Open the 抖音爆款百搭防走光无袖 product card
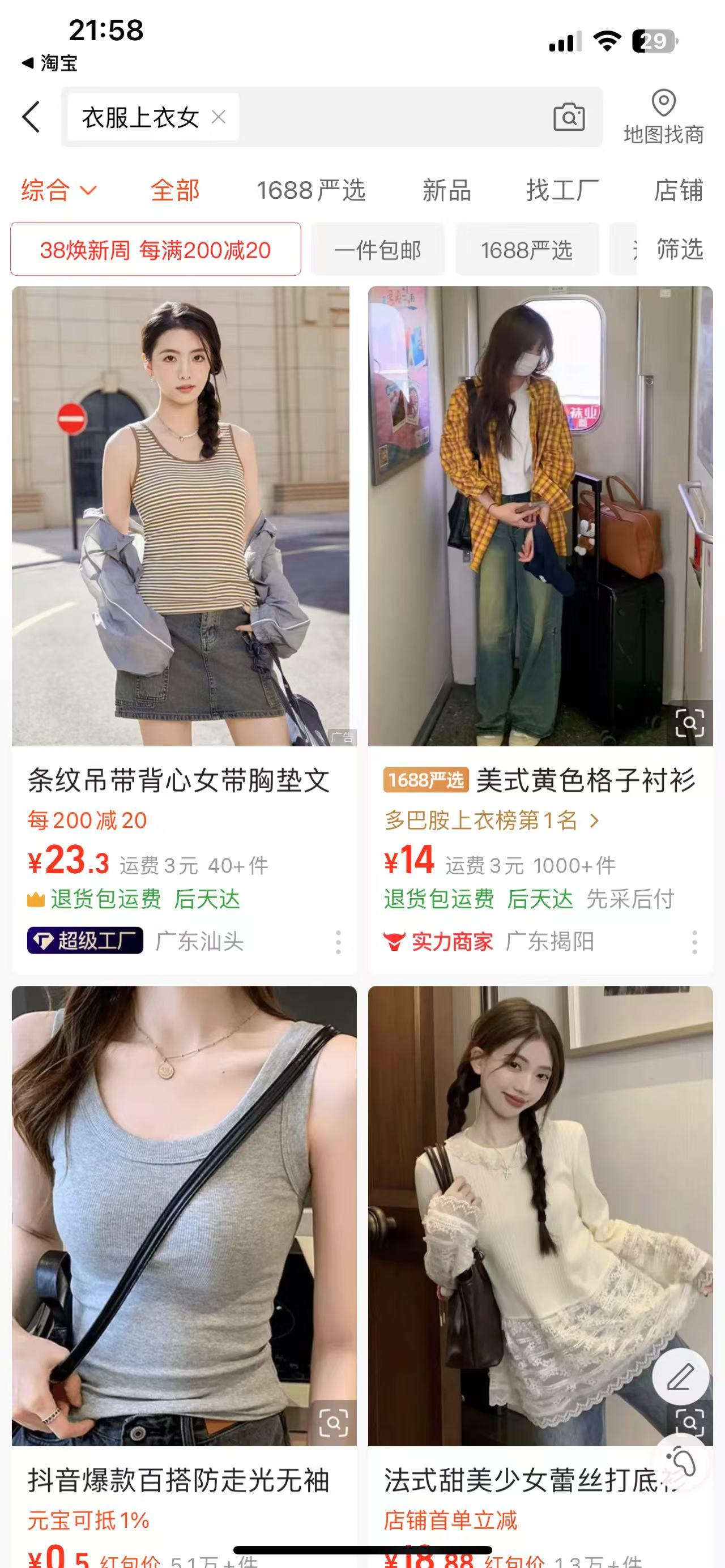The width and height of the screenshot is (725, 1568). tap(180, 1217)
